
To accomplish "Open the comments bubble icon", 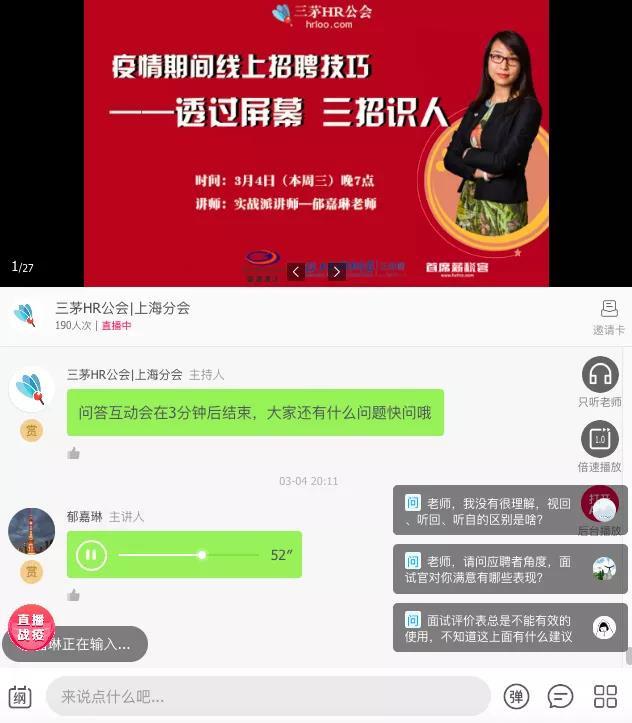I will click(561, 697).
